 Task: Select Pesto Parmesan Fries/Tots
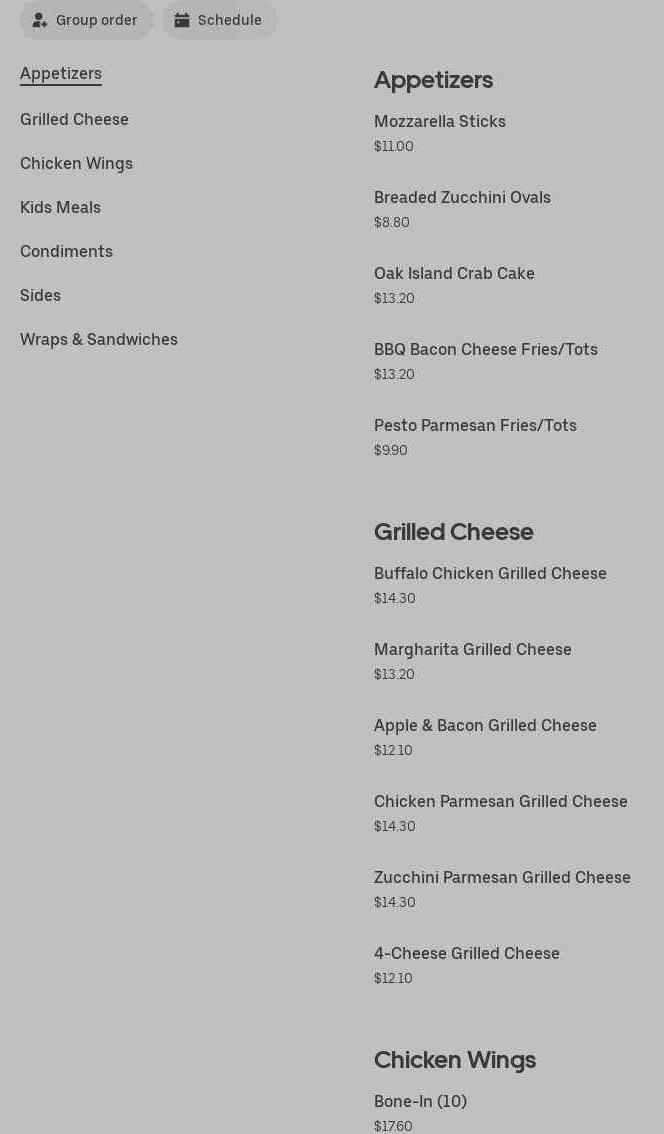tap(475, 425)
